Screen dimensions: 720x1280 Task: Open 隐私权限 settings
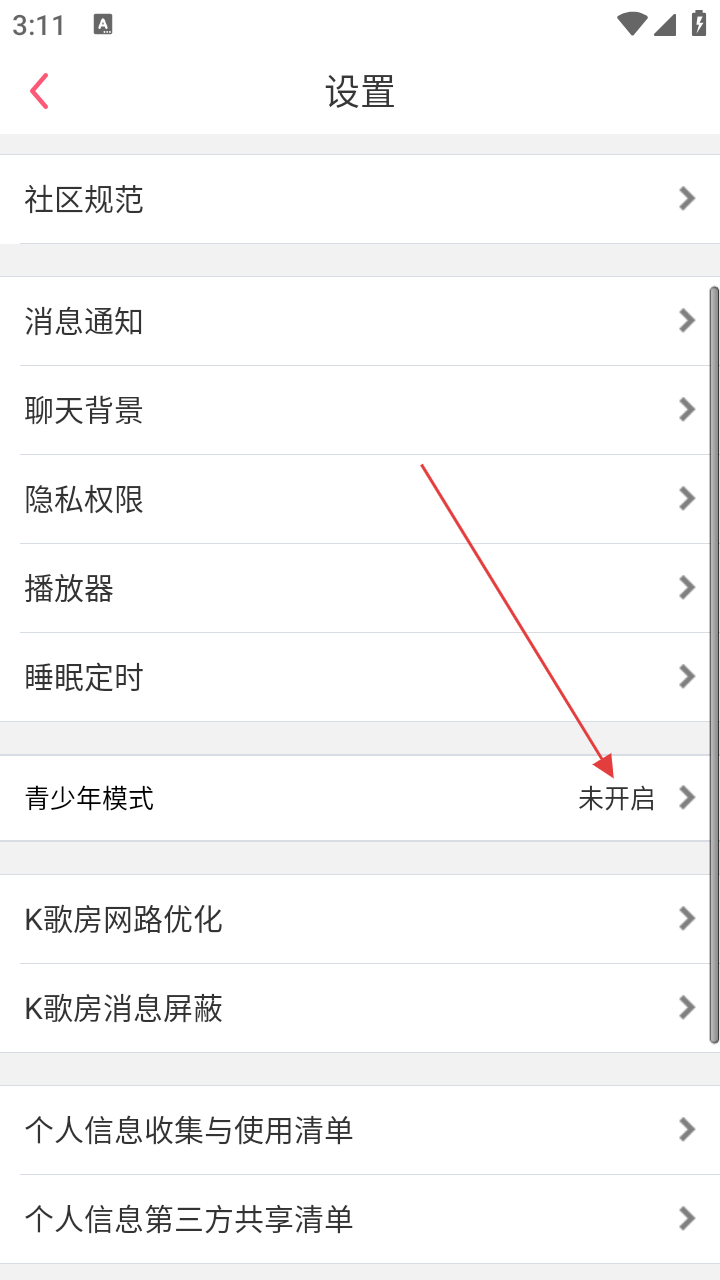click(x=360, y=499)
